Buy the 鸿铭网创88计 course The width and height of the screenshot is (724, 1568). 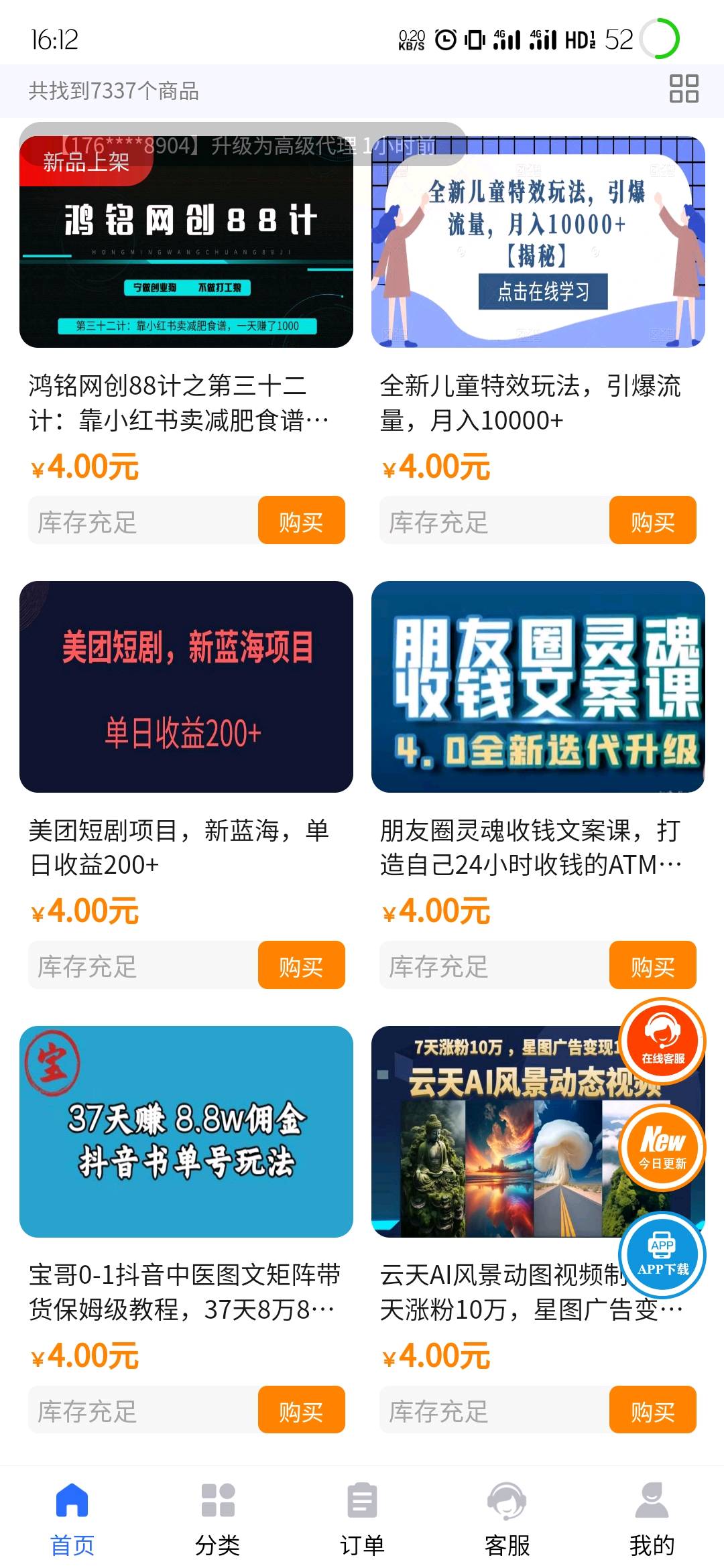coord(301,521)
